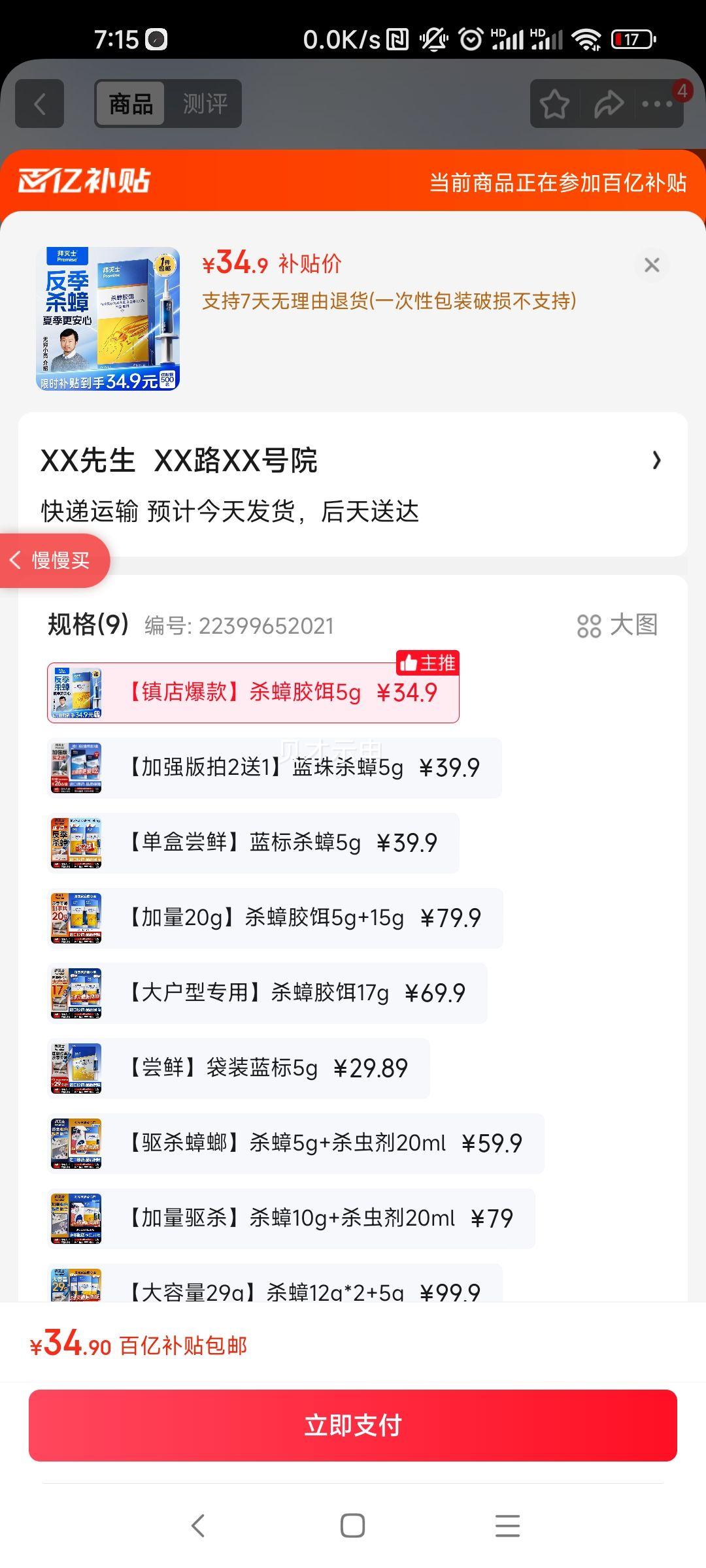Image resolution: width=706 pixels, height=1568 pixels.
Task: Choose 【大户型专用】杀蟑胶饵17g spec
Action: click(267, 993)
